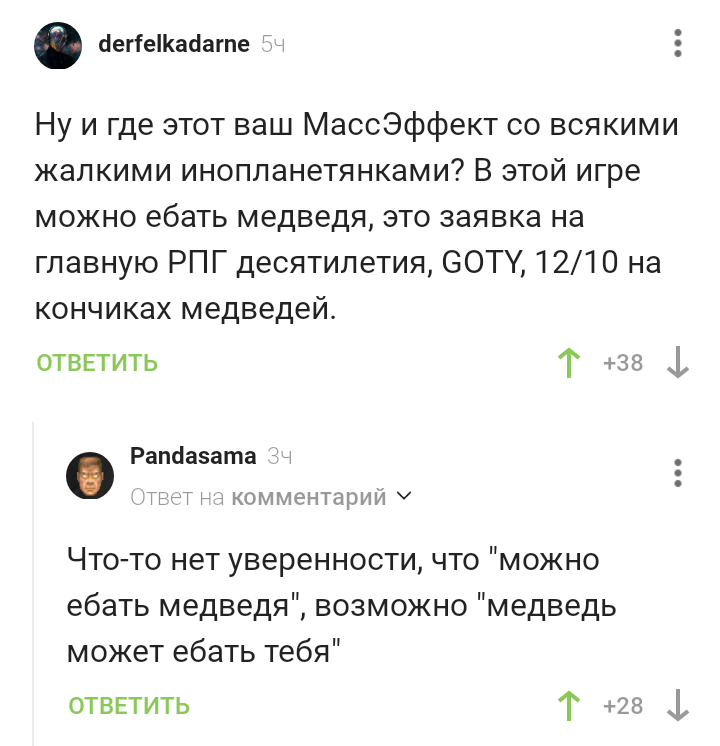Open derfelkadarne's profile avatar
This screenshot has width=720, height=746.
tap(58, 46)
